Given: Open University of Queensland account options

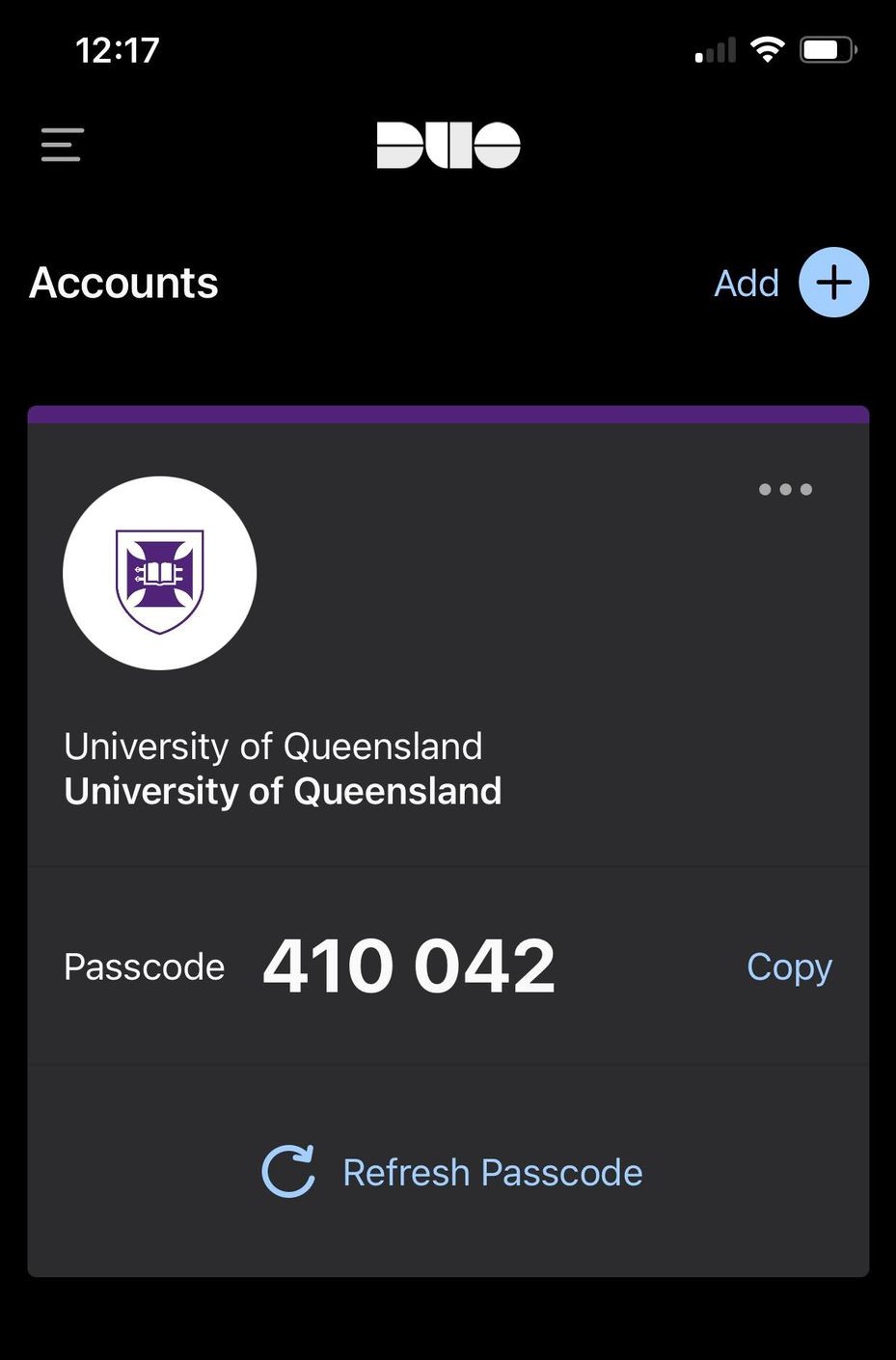Looking at the screenshot, I should 785,490.
